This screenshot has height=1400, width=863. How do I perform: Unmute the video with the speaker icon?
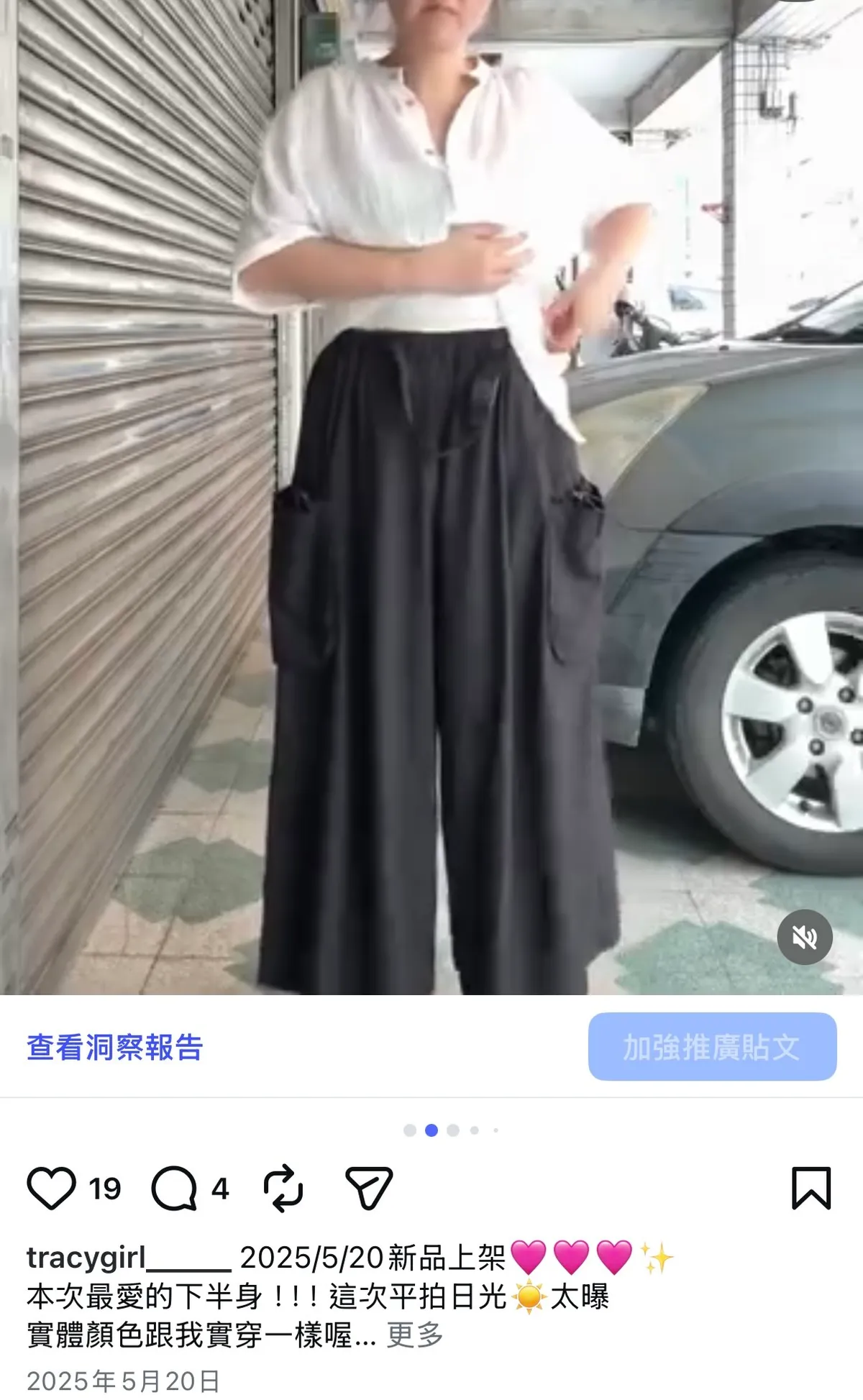click(x=805, y=937)
